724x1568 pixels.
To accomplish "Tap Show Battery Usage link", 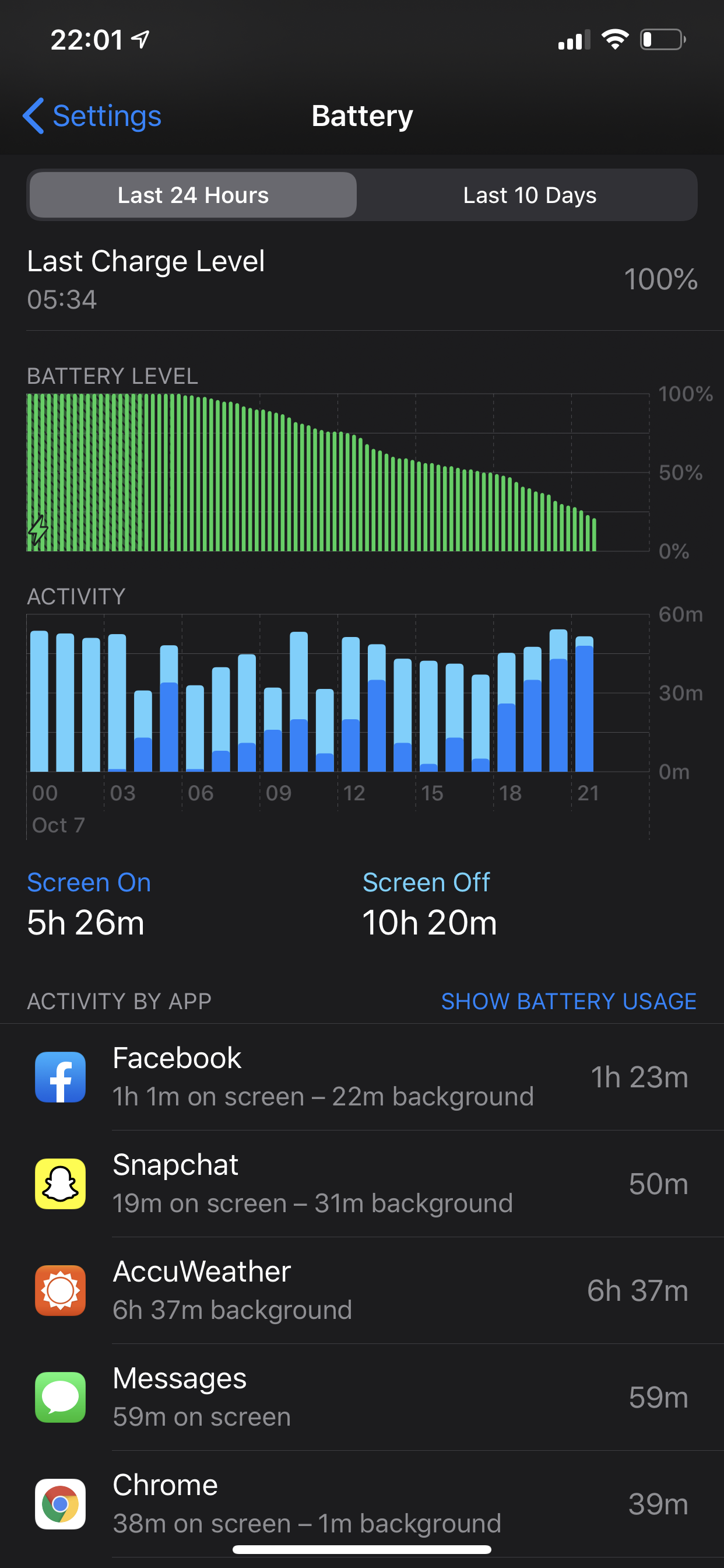I will pos(568,1002).
